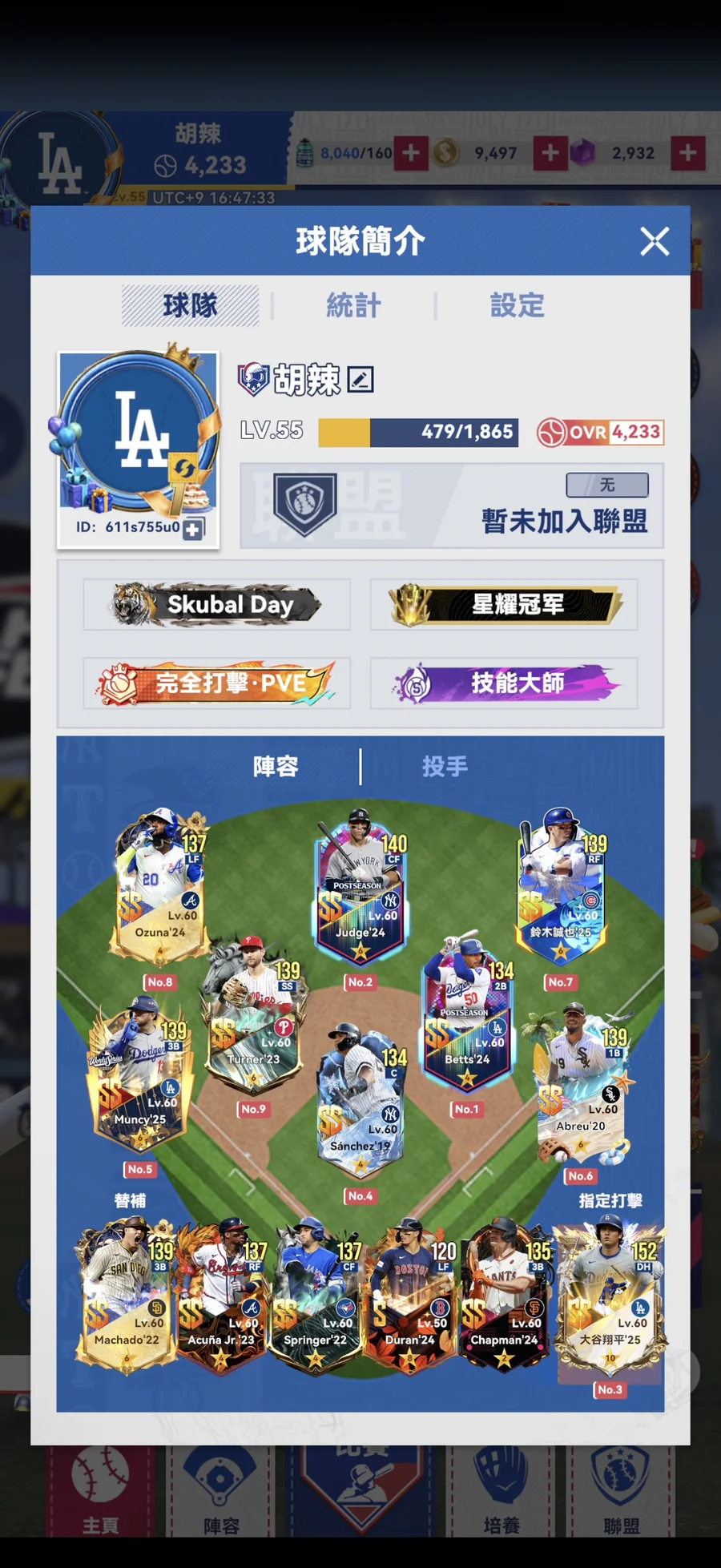Open the 大谷翔平'25 designated hitter card
Image resolution: width=721 pixels, height=1568 pixels.
(610, 1298)
